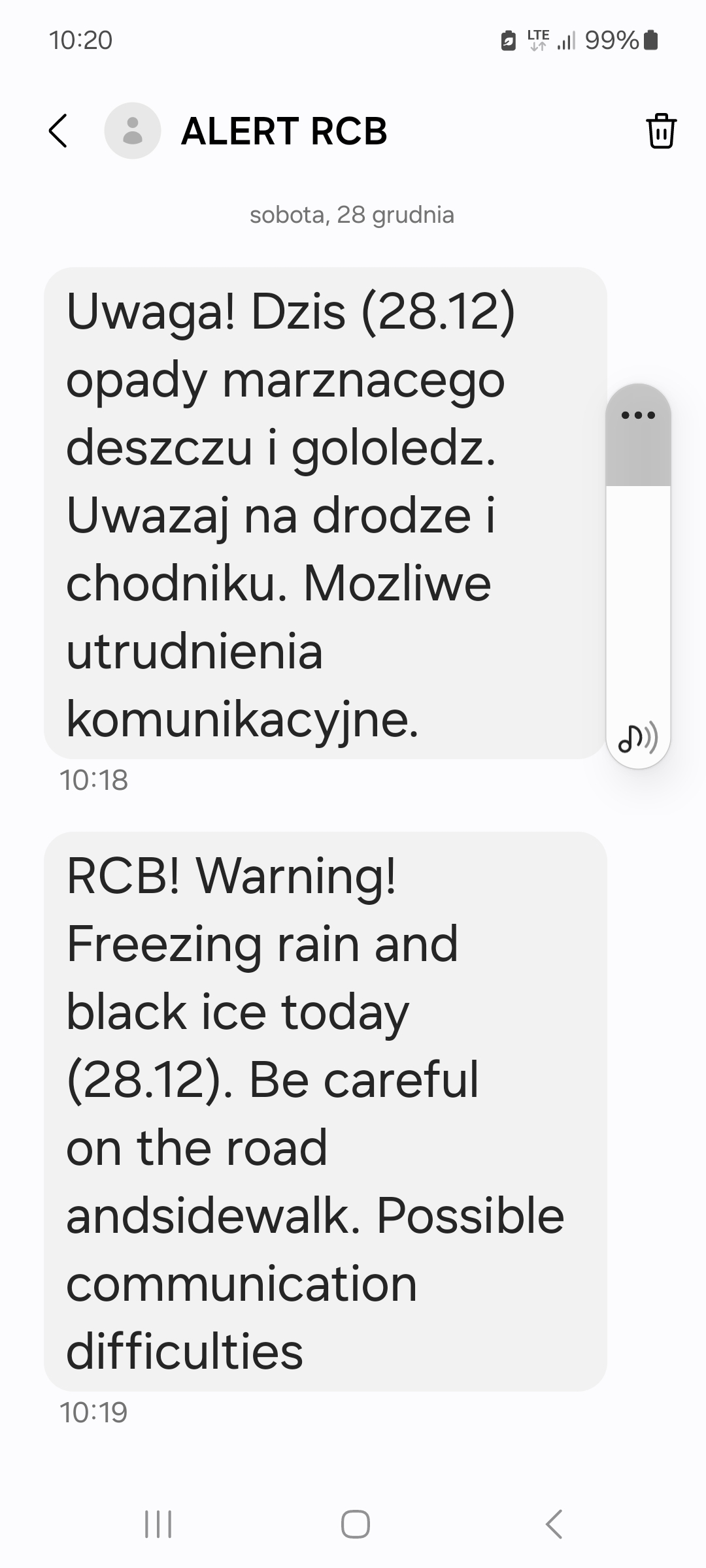Open the ALERT RCB contact avatar
706x1568 pixels.
tap(133, 131)
